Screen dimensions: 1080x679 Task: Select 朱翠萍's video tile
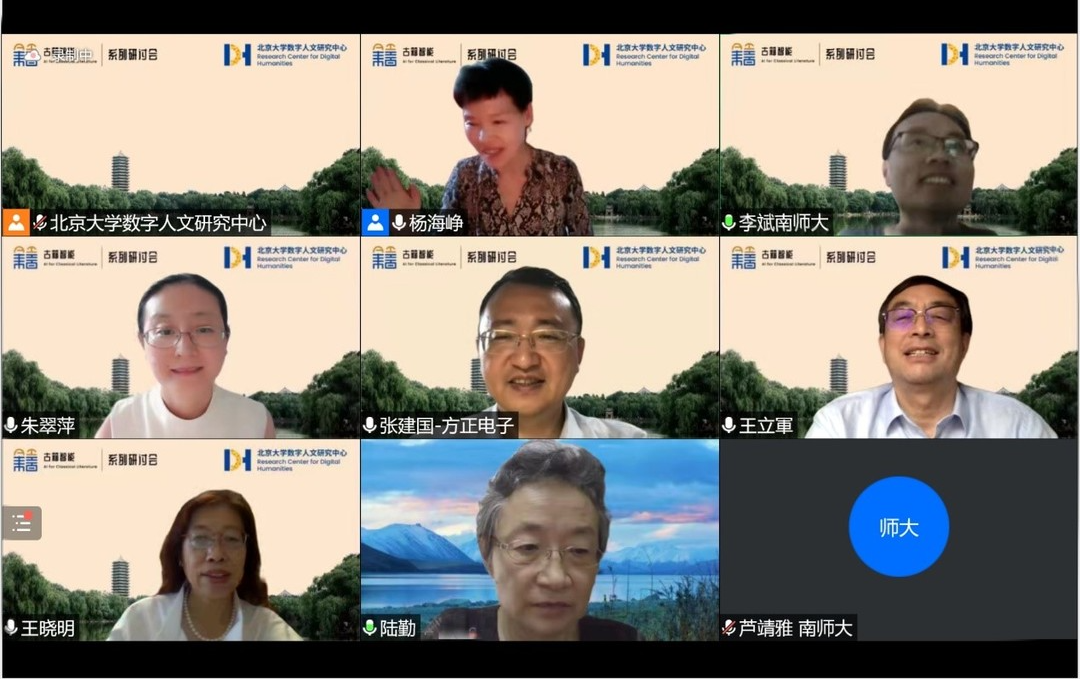click(x=180, y=338)
